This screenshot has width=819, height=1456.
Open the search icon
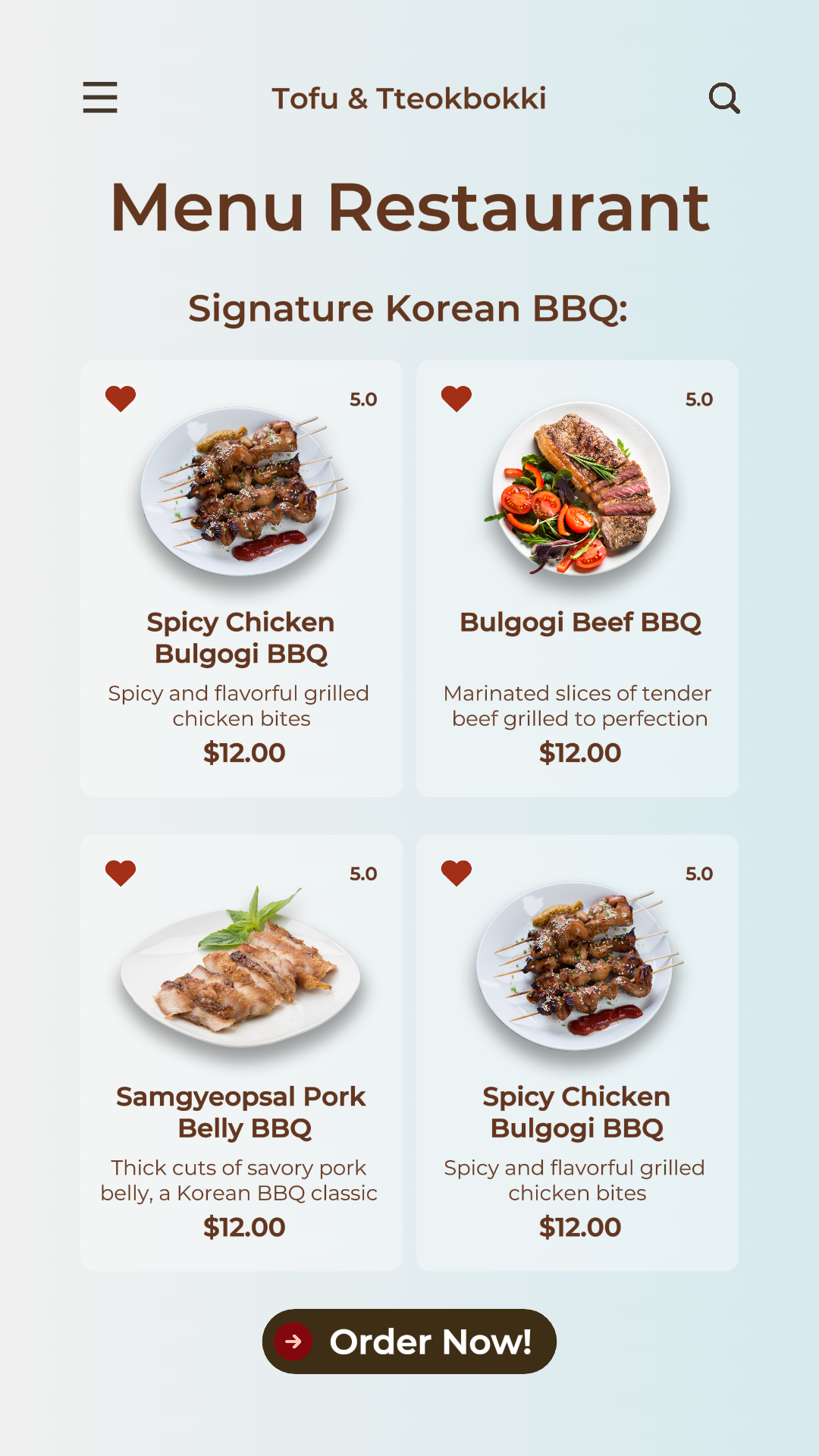pyautogui.click(x=724, y=98)
